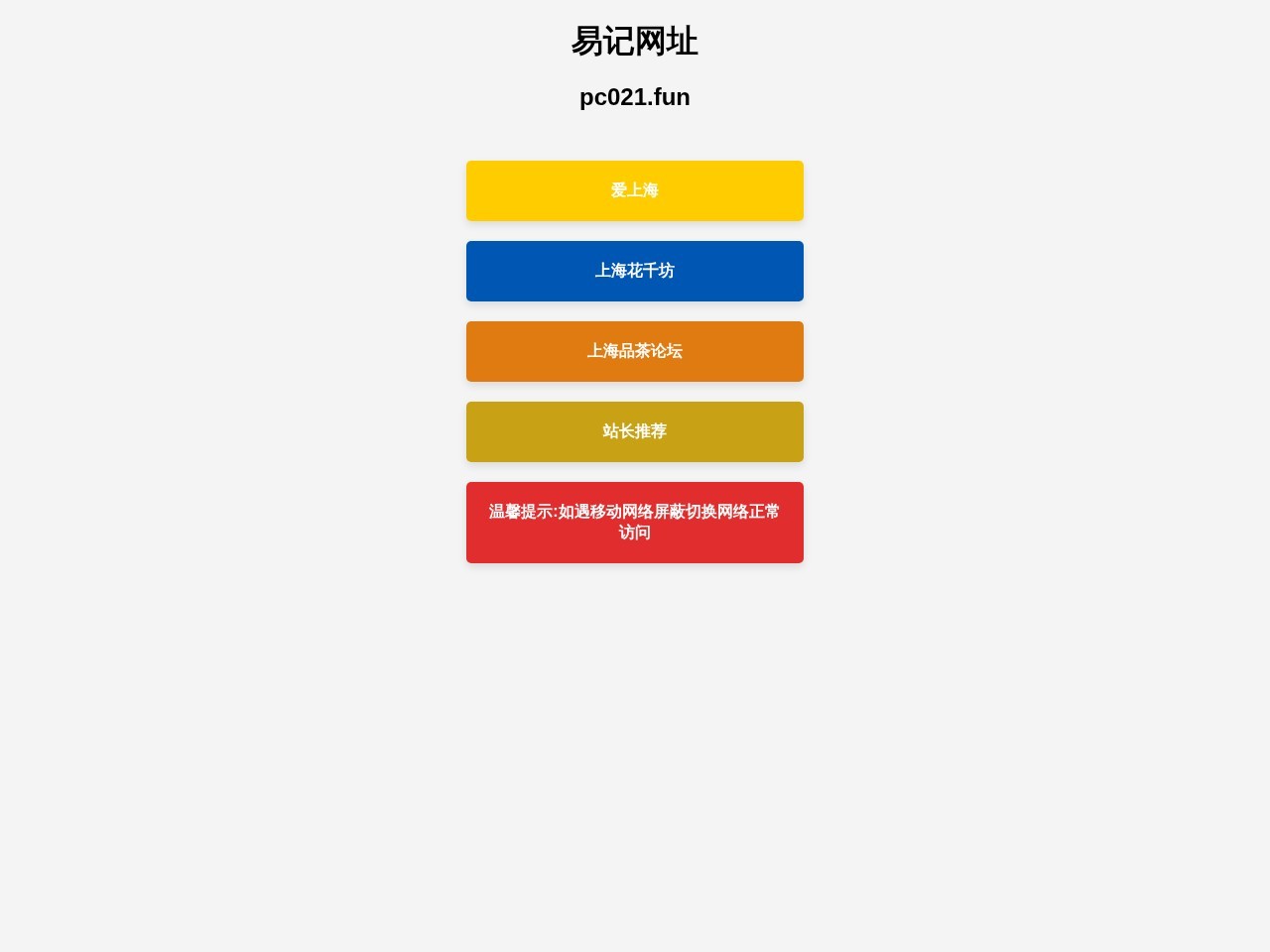Select the 站长推荐 button
The height and width of the screenshot is (952, 1270).
[x=635, y=431]
